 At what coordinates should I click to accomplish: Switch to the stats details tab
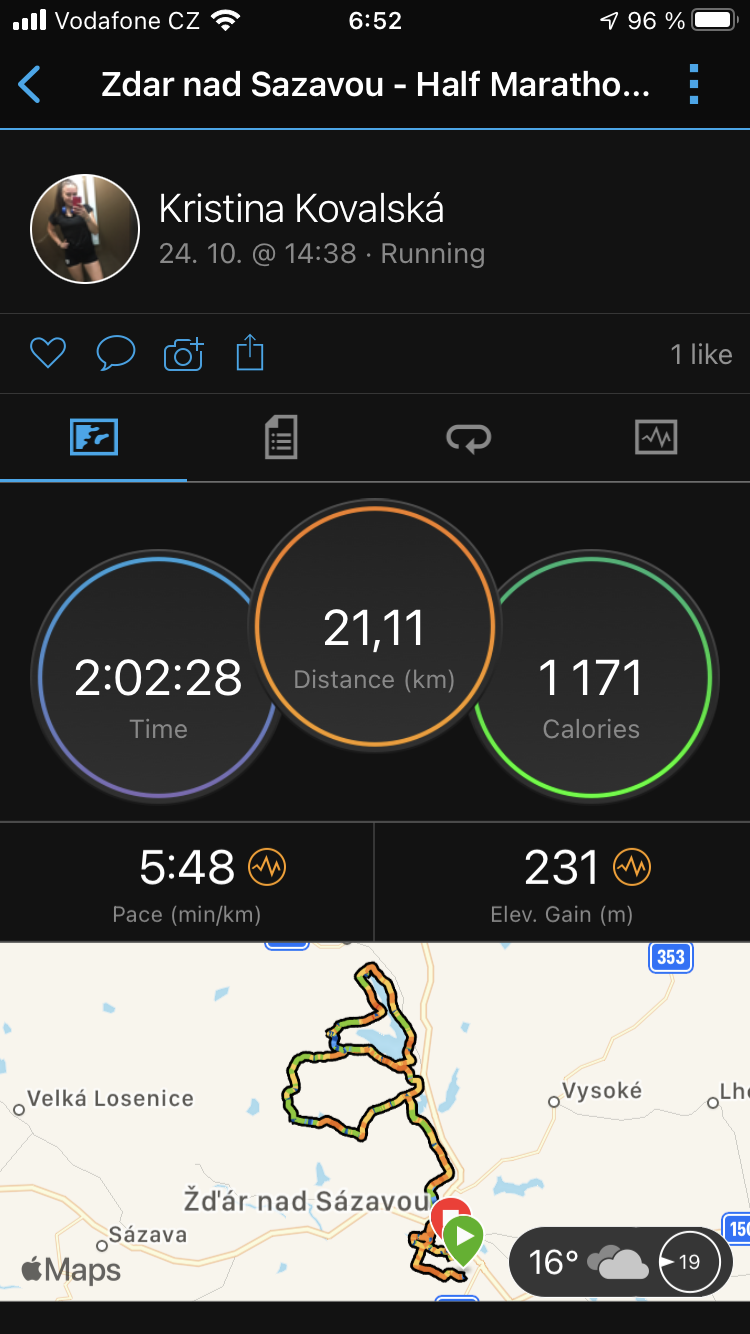click(x=281, y=437)
